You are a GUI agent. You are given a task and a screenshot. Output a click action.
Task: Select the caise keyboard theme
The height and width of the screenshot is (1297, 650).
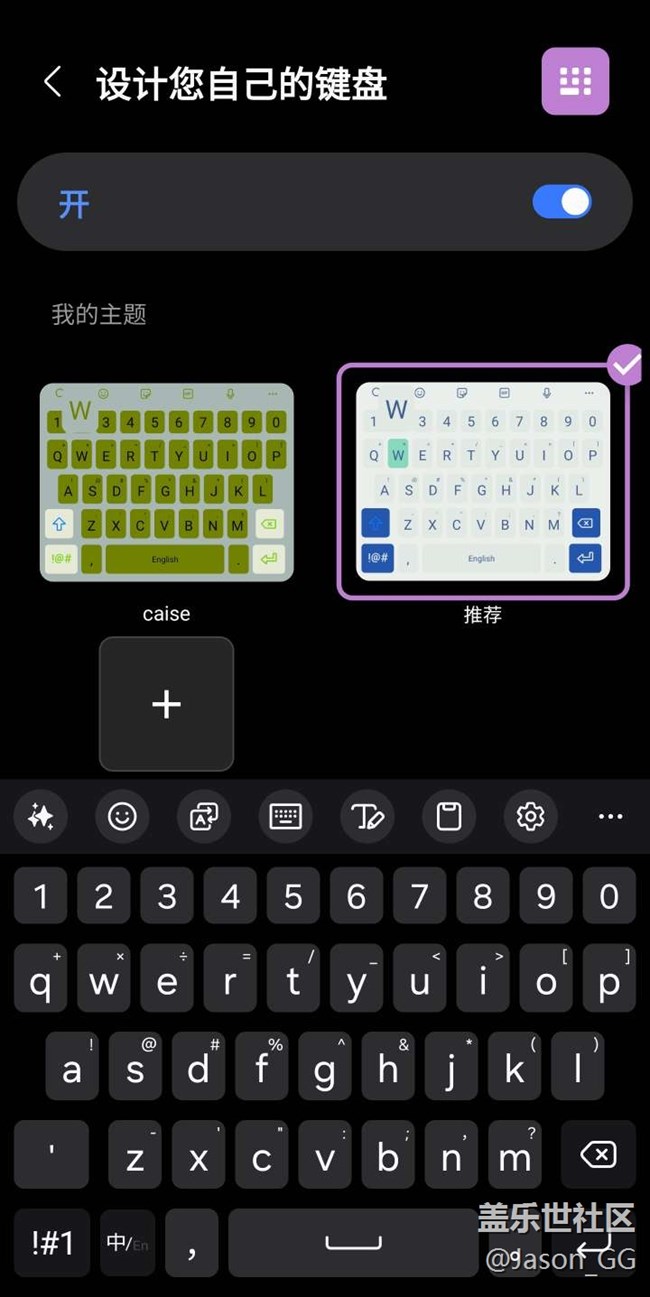[x=166, y=482]
